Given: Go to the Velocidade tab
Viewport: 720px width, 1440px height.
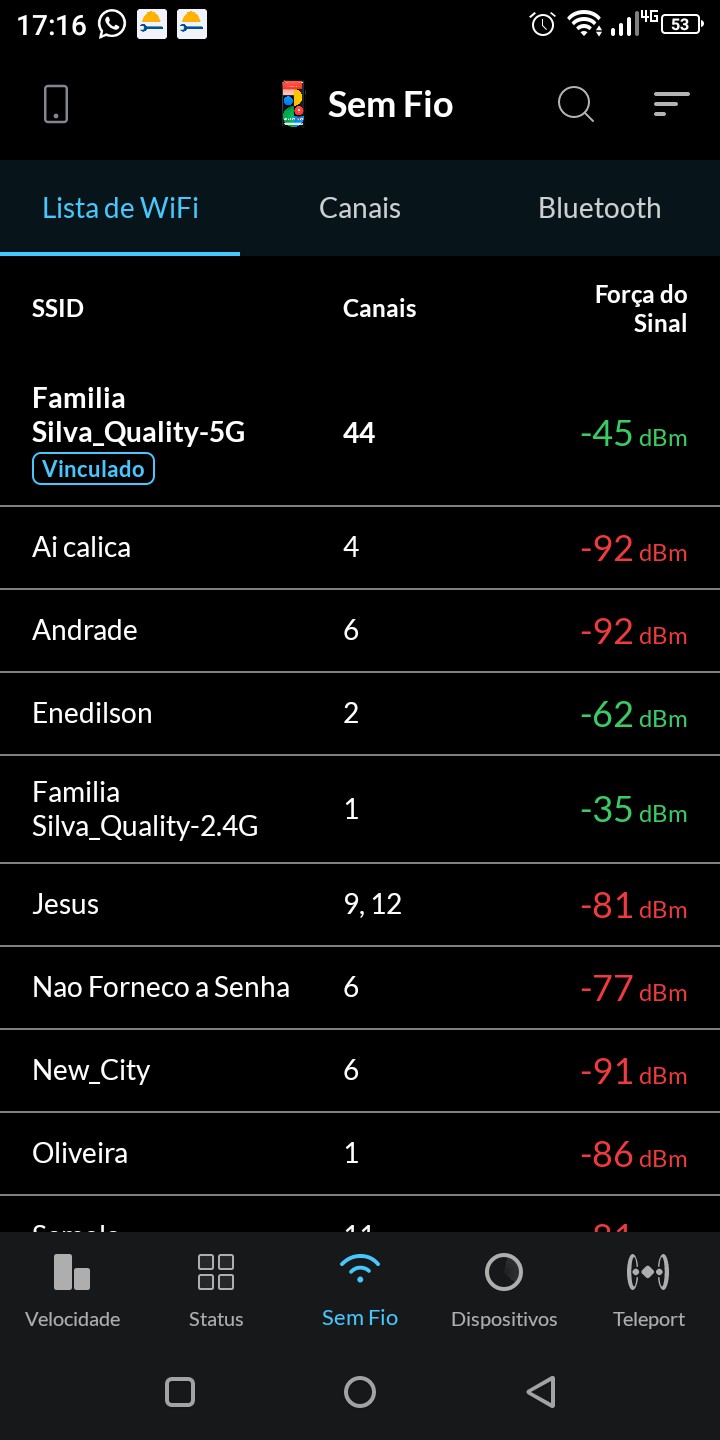Looking at the screenshot, I should 72,1290.
